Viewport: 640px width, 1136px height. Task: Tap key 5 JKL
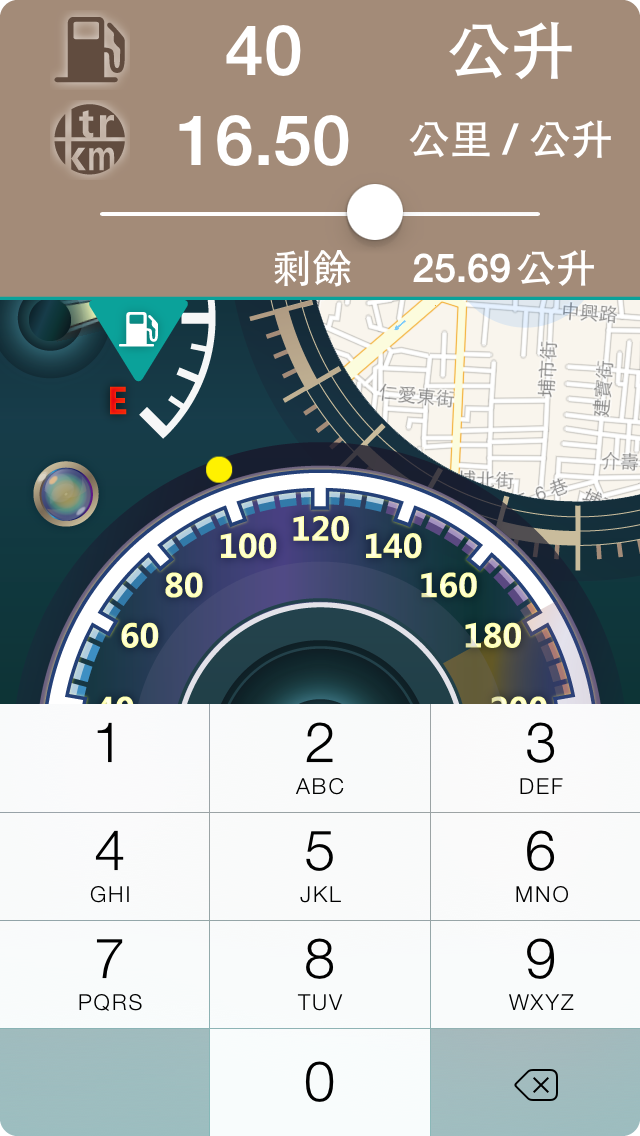click(x=320, y=866)
